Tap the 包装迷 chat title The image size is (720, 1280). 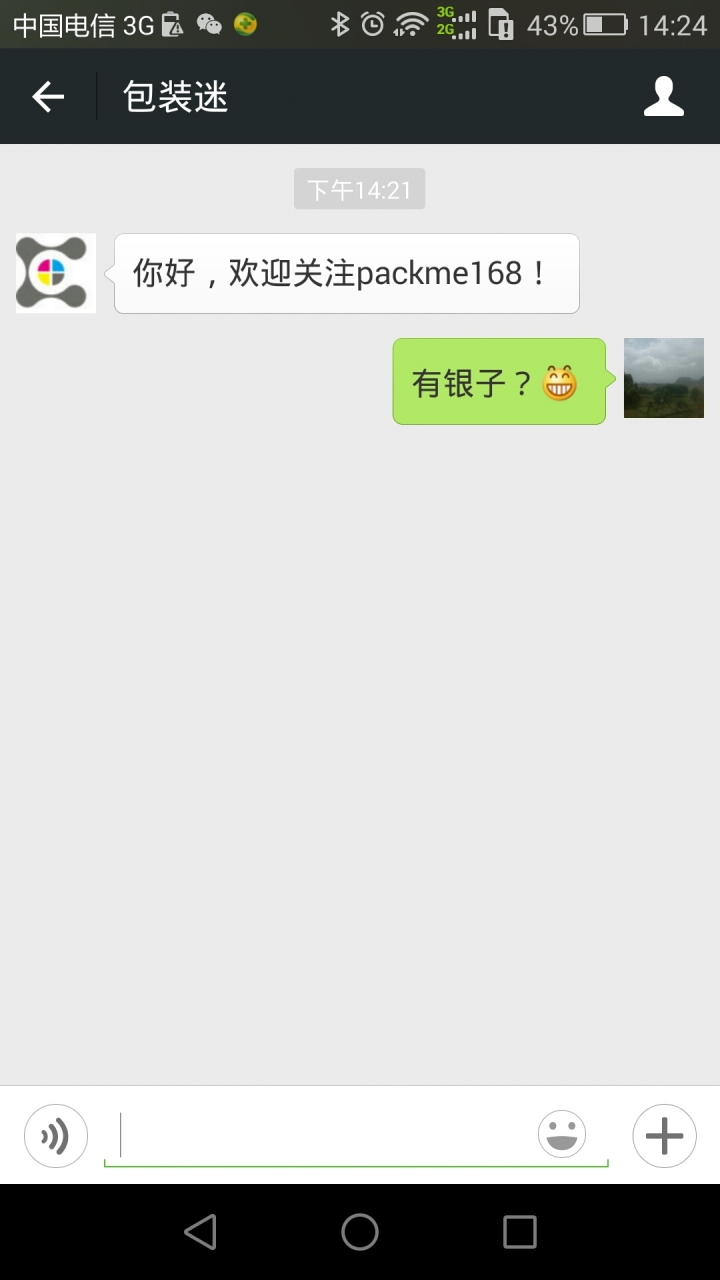click(x=175, y=96)
